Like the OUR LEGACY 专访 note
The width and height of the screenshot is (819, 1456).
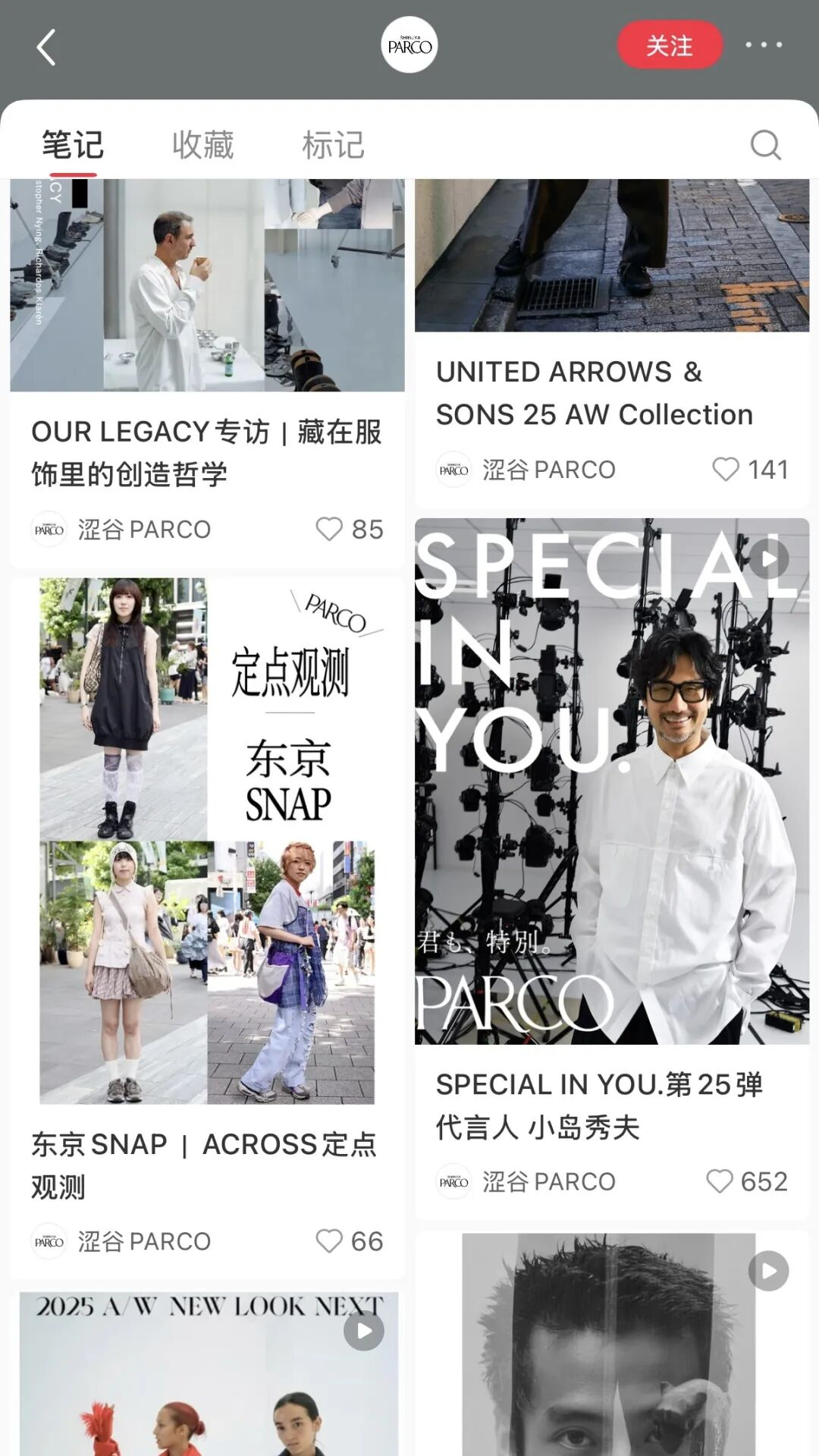click(330, 529)
